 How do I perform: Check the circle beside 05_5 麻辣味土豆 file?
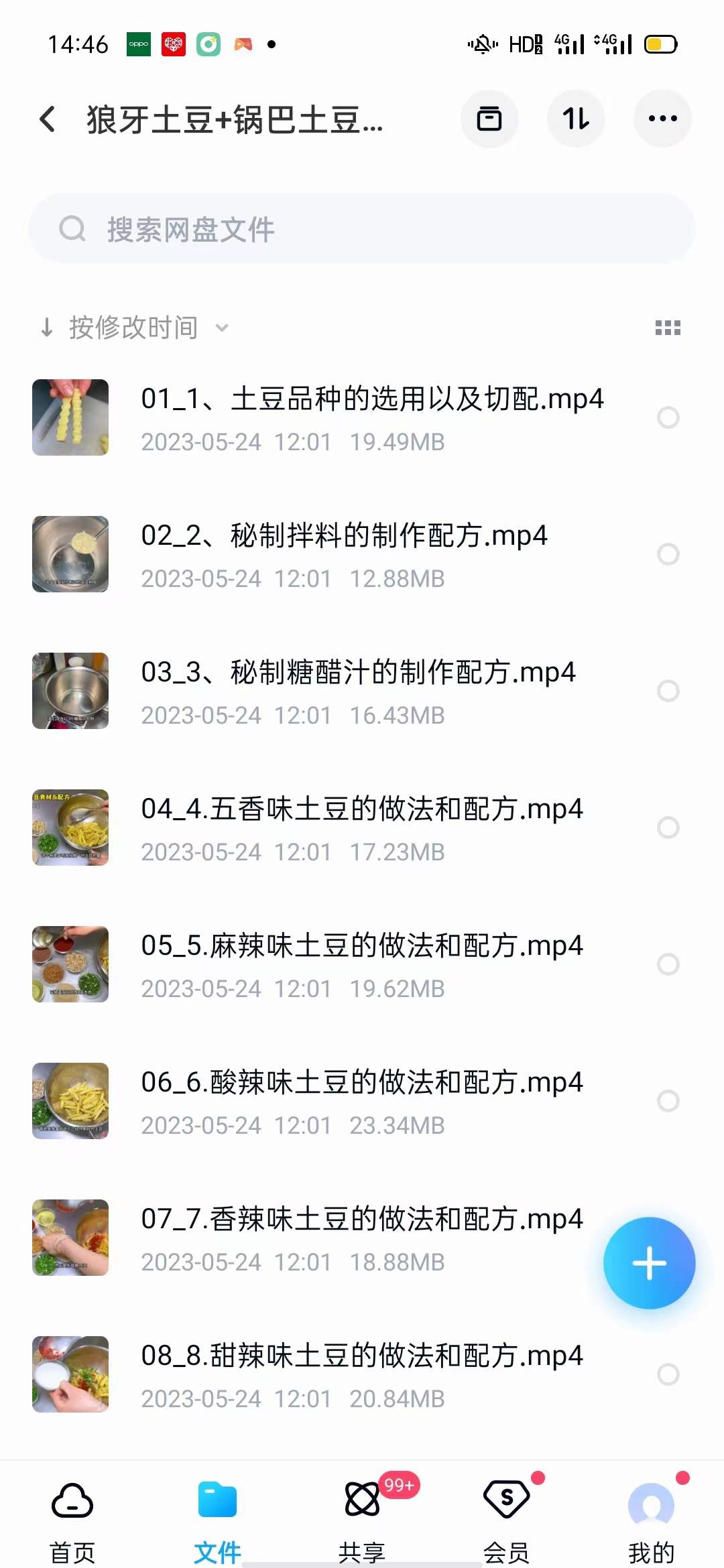point(668,964)
